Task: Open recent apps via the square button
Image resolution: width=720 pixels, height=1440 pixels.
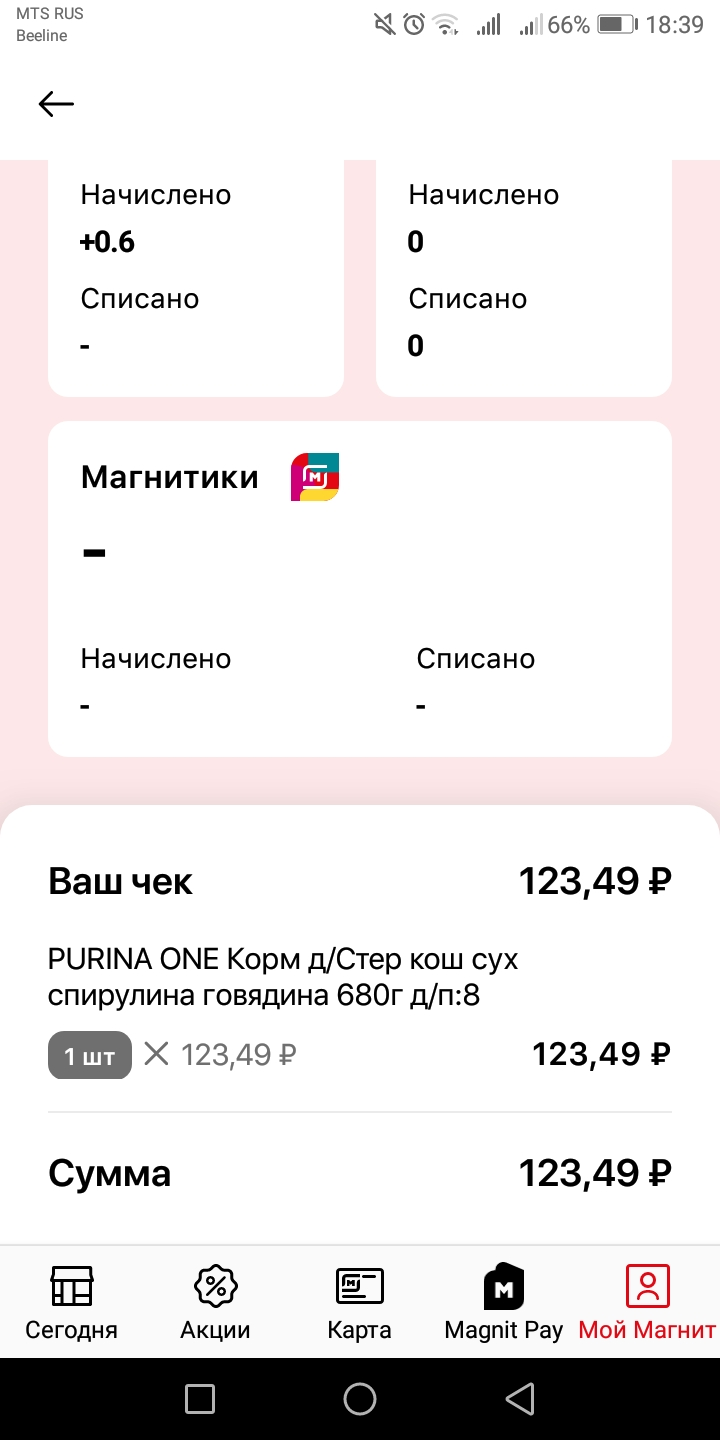Action: tap(200, 1399)
